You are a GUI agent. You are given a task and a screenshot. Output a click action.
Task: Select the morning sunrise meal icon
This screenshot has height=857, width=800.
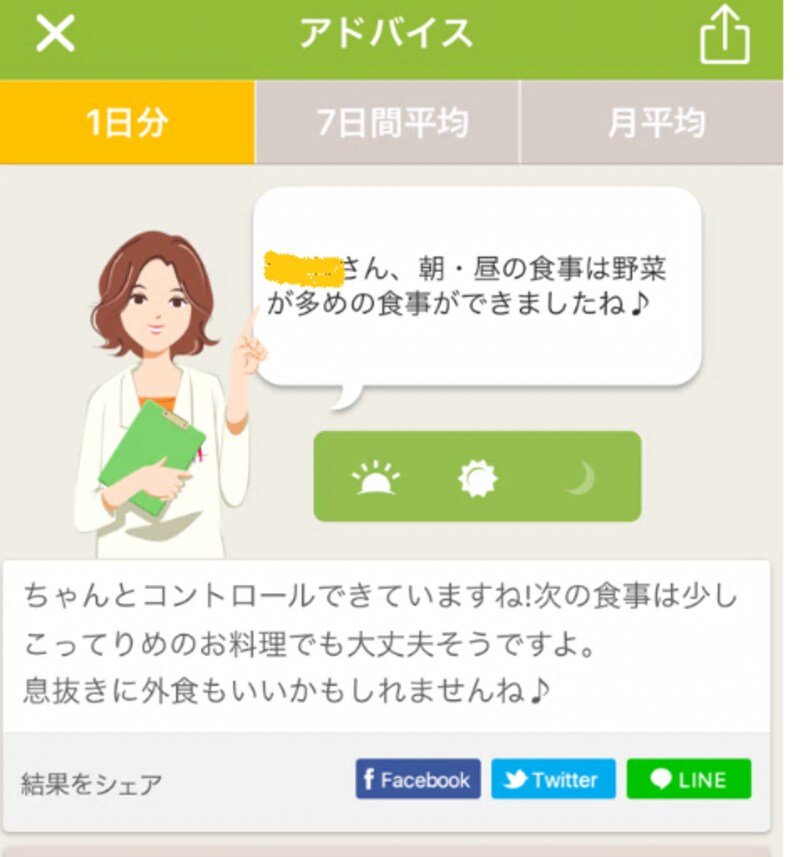(375, 480)
